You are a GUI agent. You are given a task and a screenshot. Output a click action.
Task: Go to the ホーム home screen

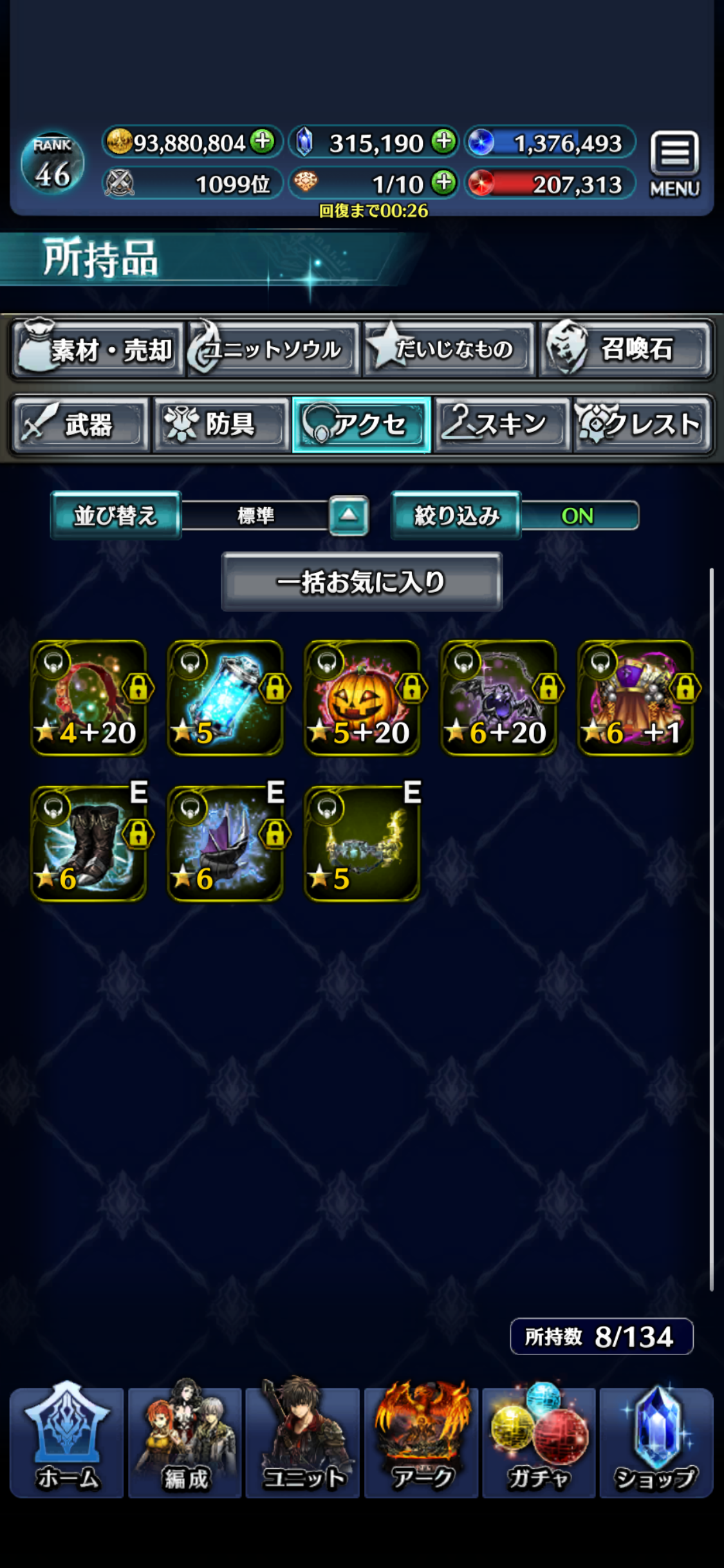pos(67,1442)
